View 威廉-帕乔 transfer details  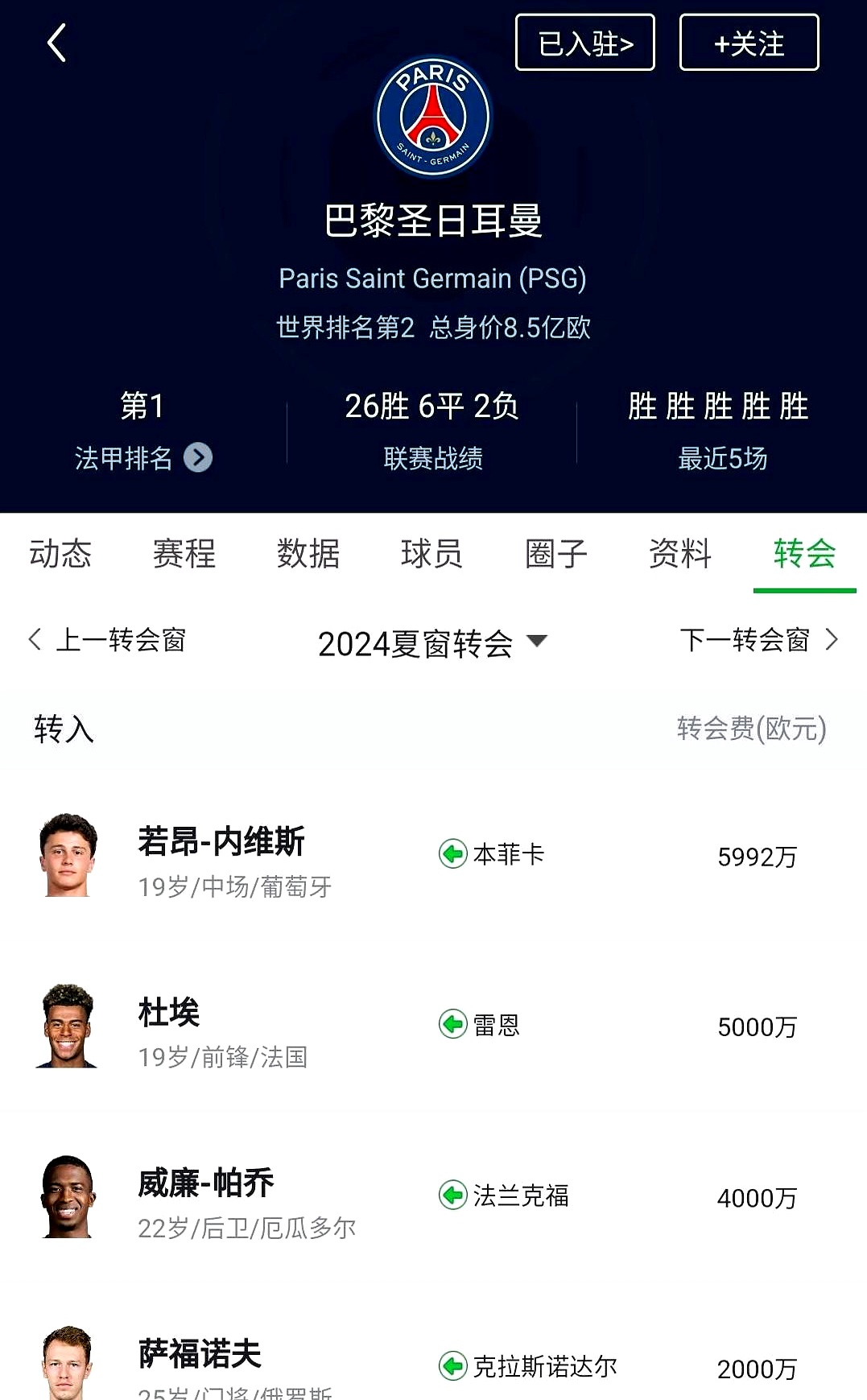[x=433, y=1198]
